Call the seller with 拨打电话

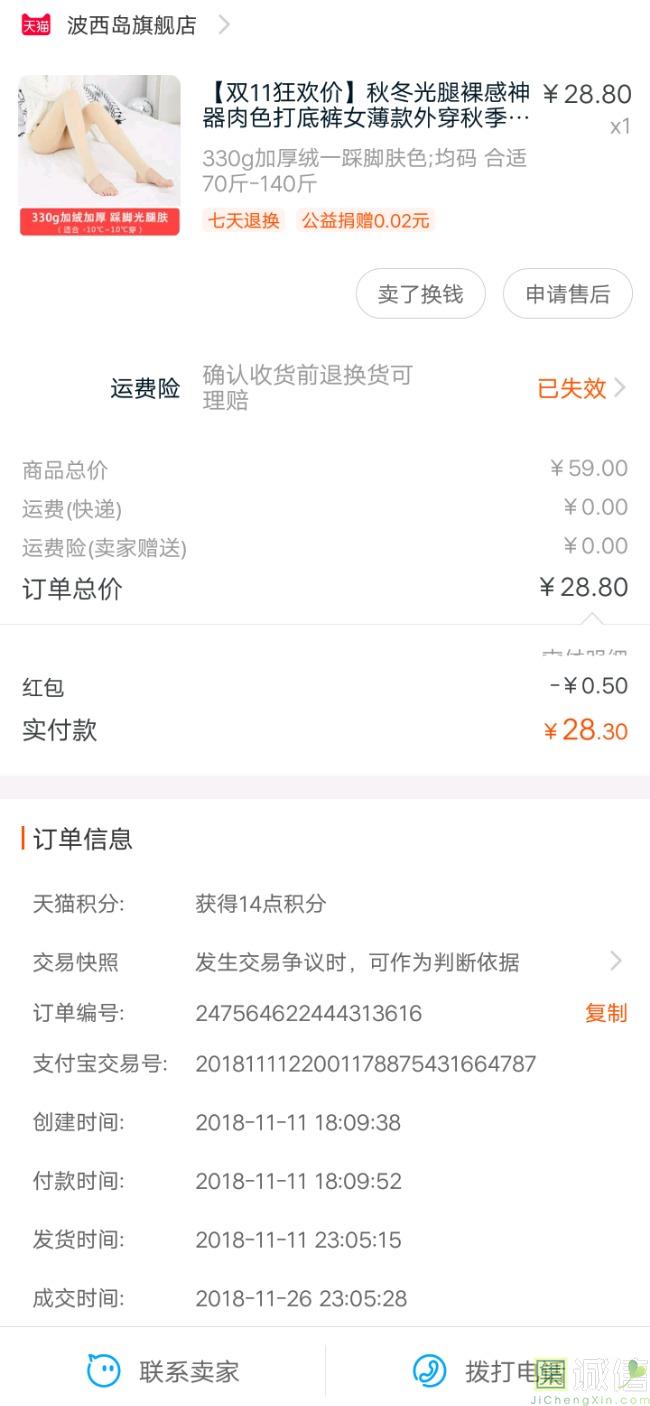[x=488, y=1371]
